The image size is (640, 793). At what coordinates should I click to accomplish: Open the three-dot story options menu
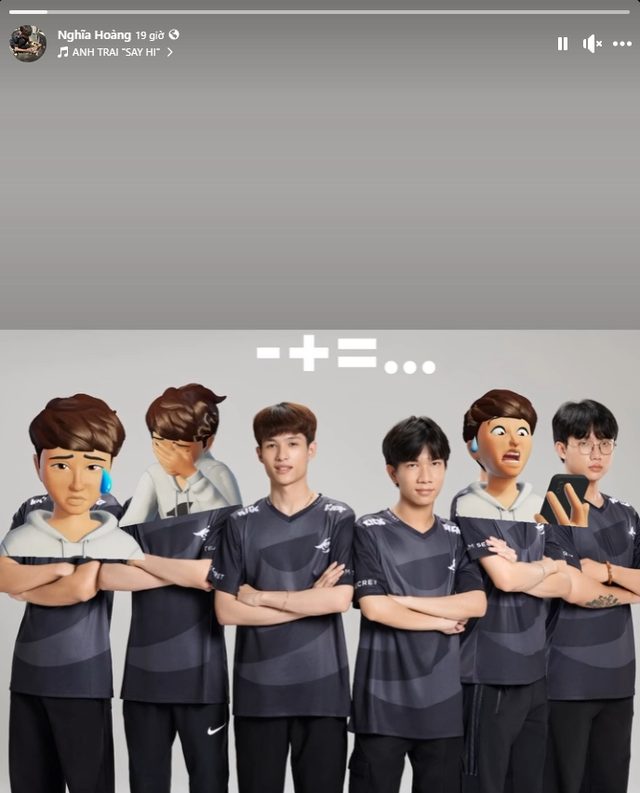tap(622, 43)
